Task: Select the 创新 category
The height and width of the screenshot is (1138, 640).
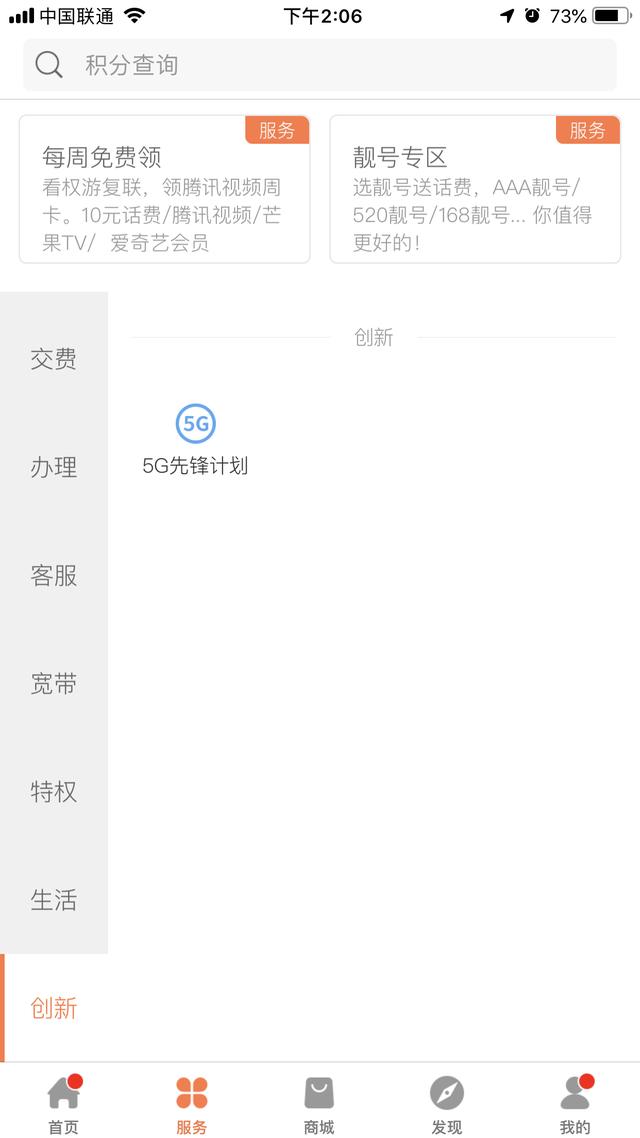Action: (54, 1008)
